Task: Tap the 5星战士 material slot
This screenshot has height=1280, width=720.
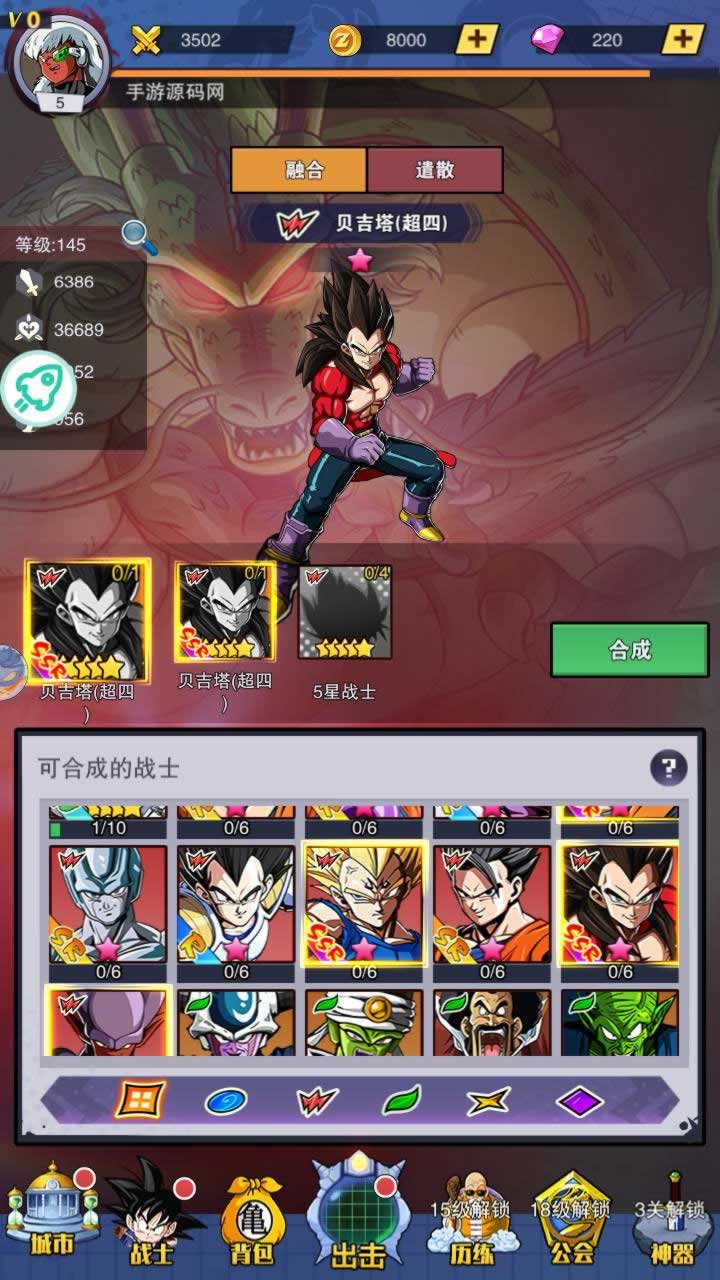Action: (x=345, y=612)
